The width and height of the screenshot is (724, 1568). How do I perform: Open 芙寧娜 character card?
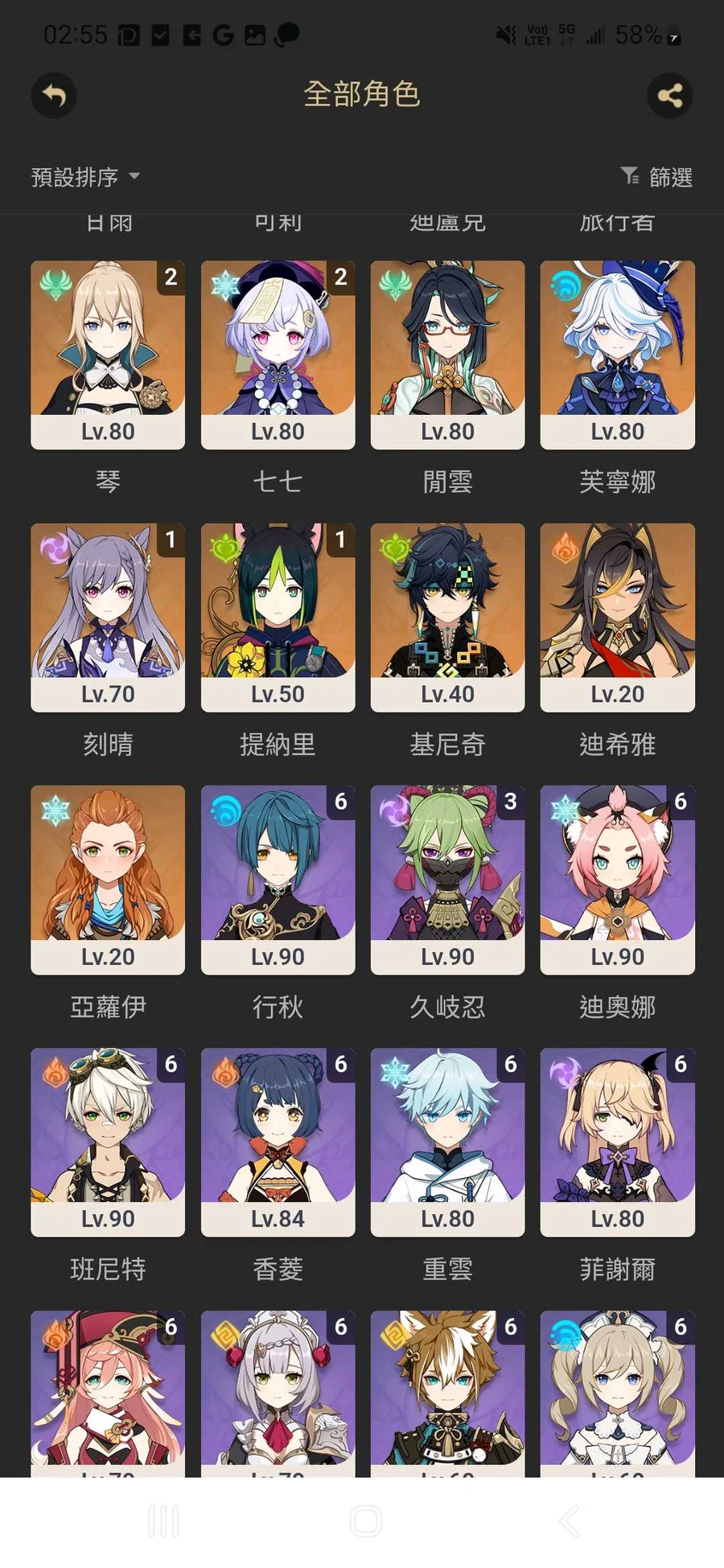pos(618,355)
